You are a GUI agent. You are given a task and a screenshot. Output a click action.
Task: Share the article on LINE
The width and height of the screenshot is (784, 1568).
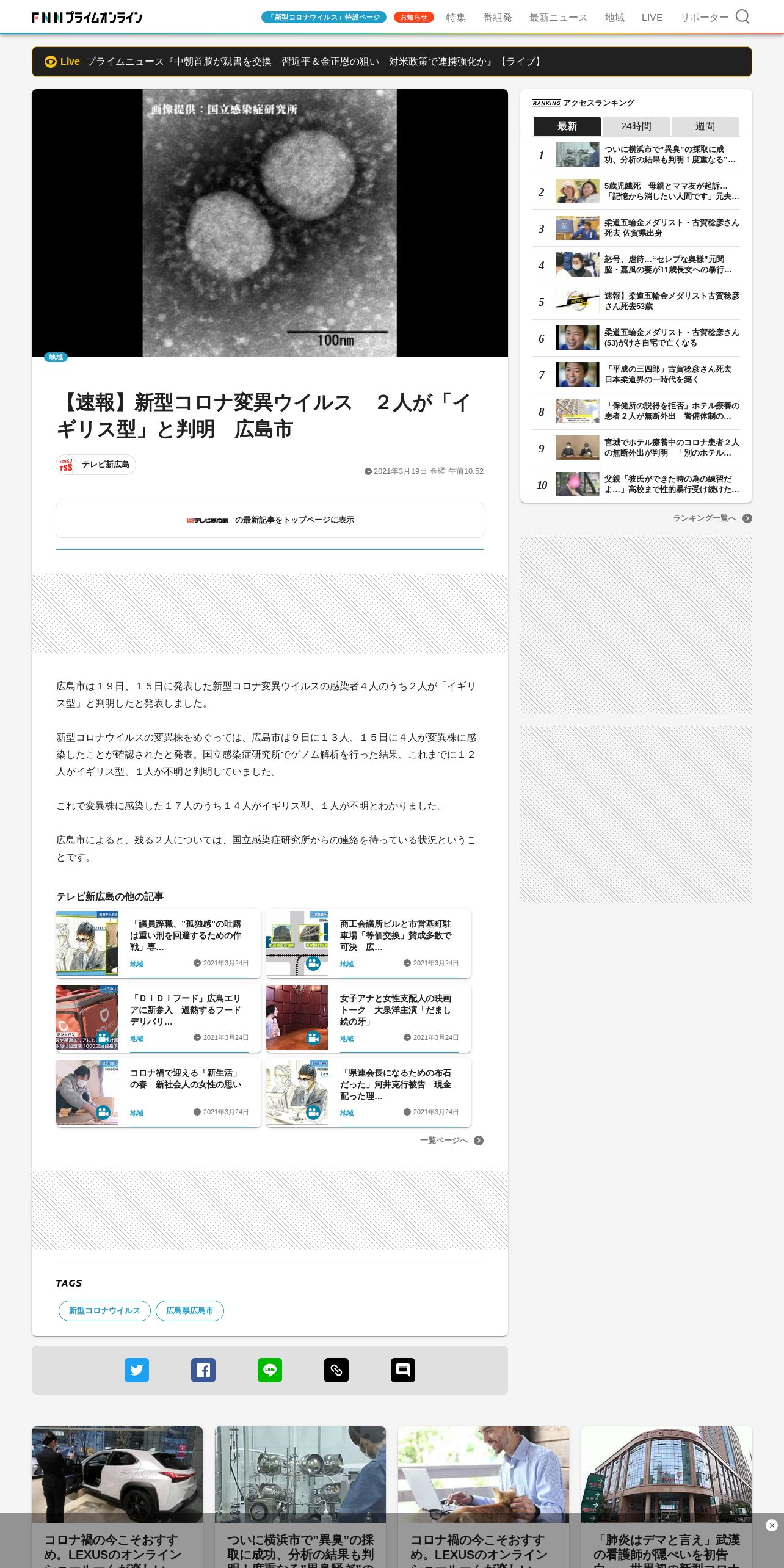(270, 1370)
